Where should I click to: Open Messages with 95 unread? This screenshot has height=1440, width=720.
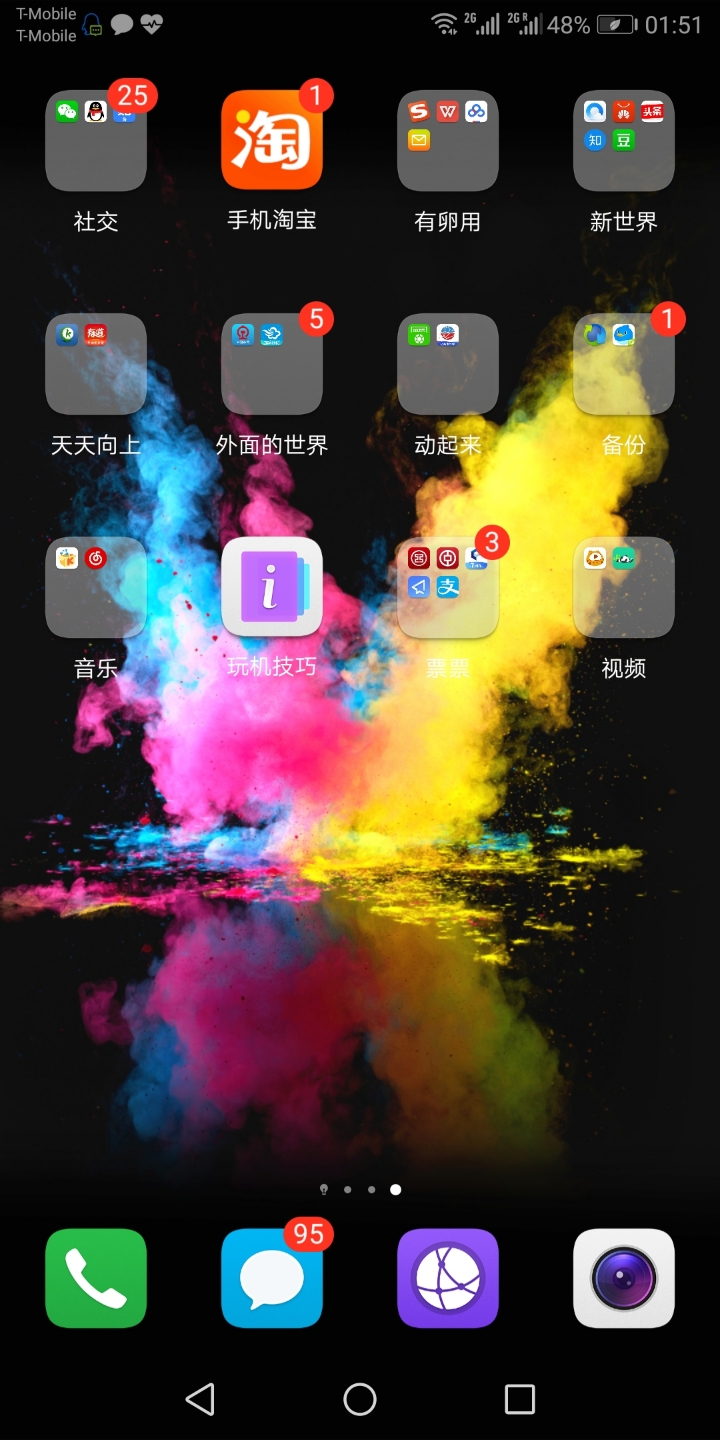pyautogui.click(x=272, y=1278)
